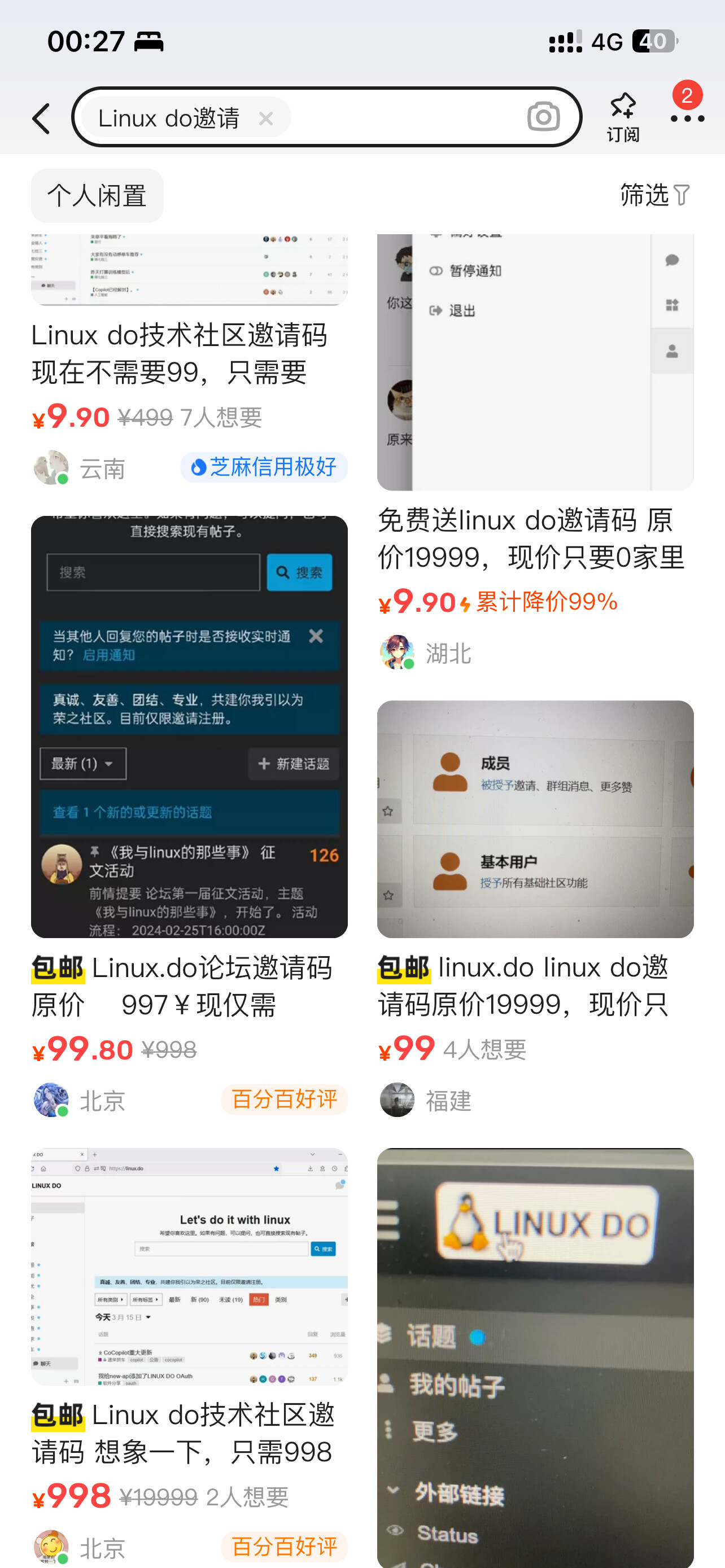The image size is (725, 1568).
Task: Select the 个人闲置 filter chip
Action: tap(97, 196)
